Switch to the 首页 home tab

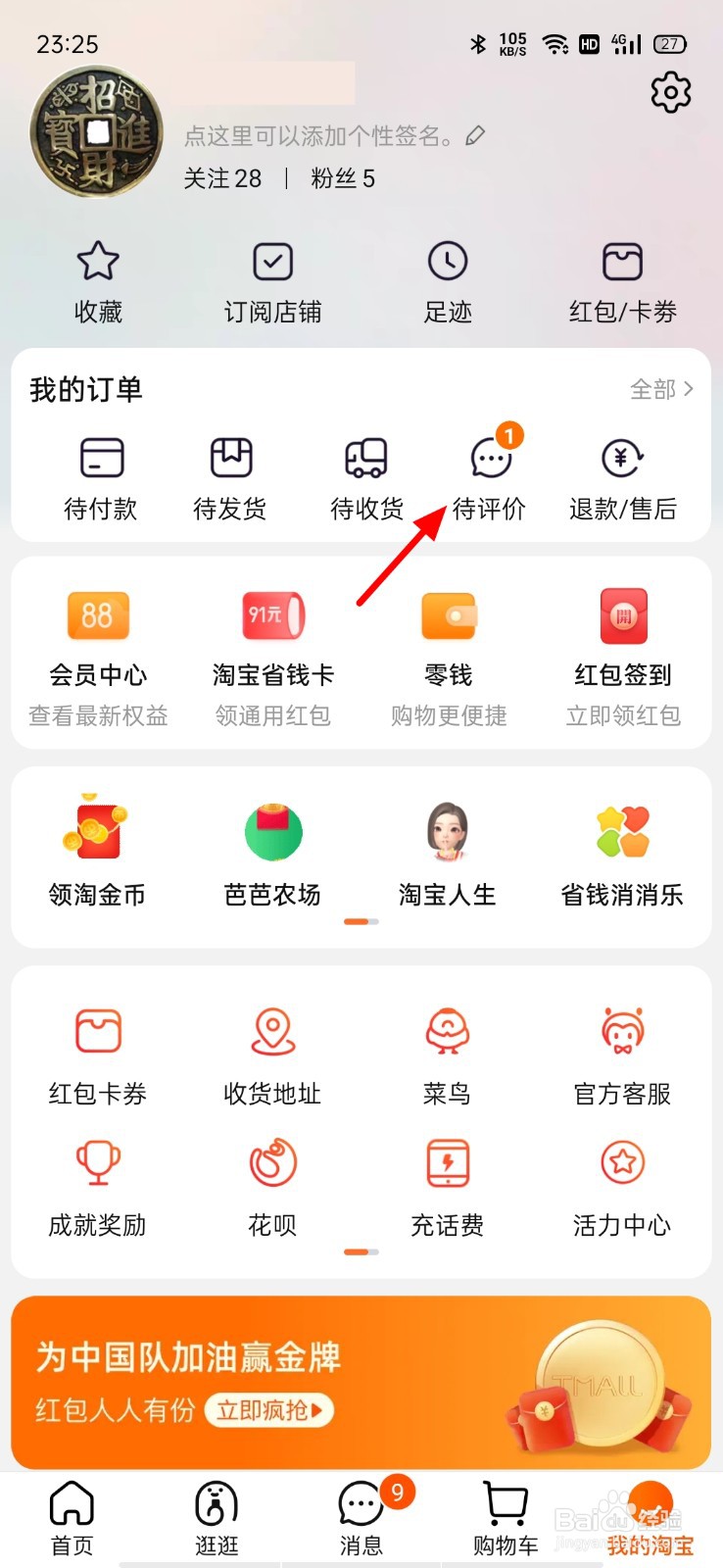click(72, 1514)
